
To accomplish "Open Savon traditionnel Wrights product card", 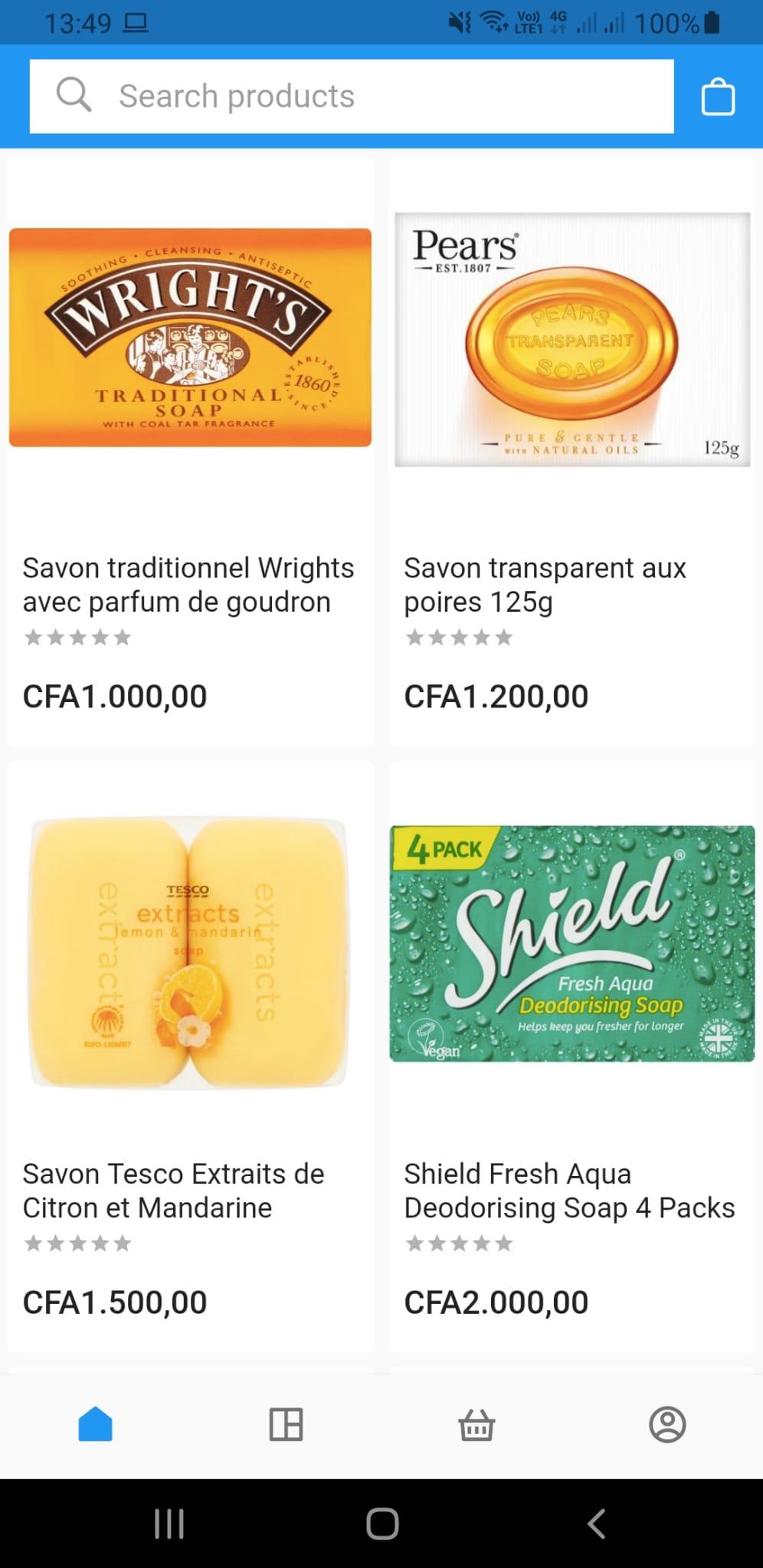I will pos(190,452).
